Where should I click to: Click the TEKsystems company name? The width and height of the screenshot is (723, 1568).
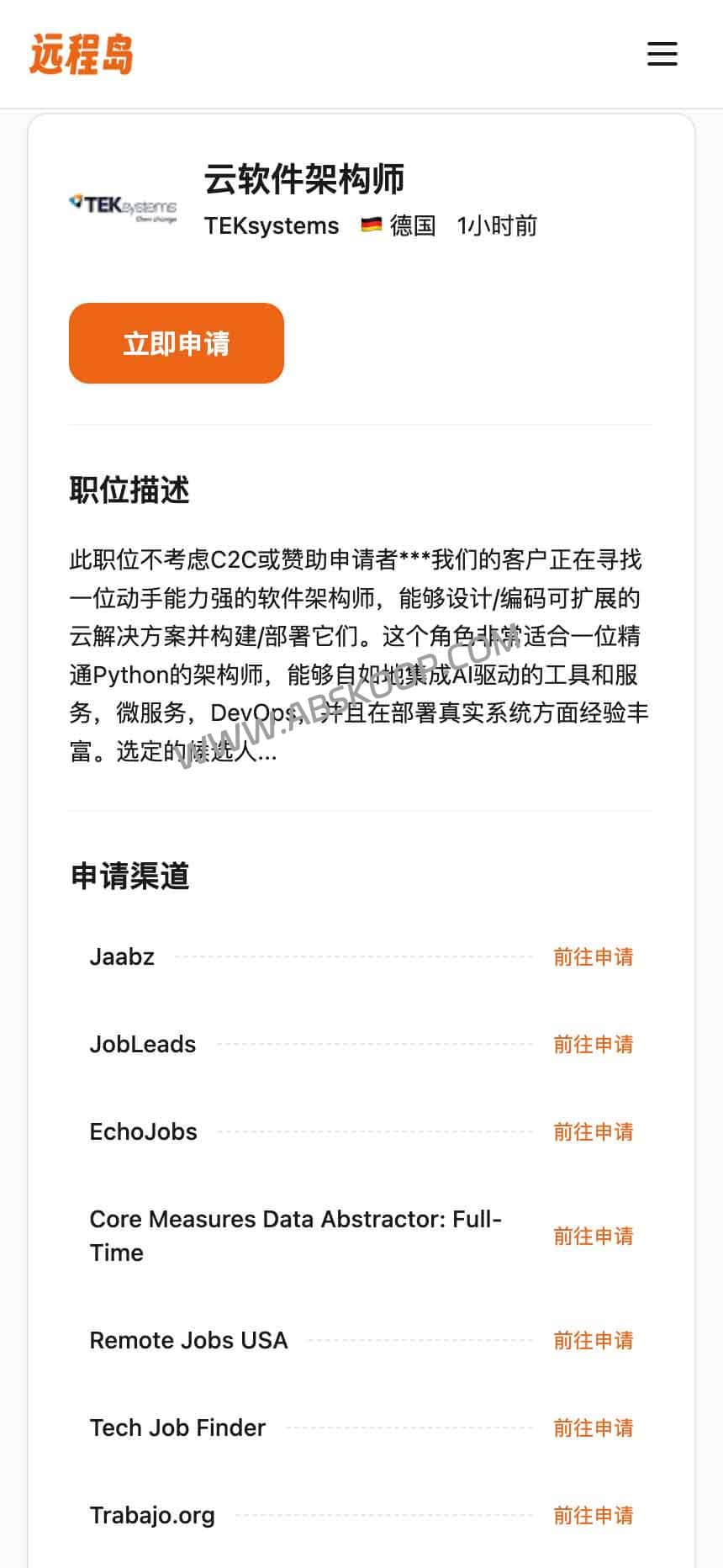point(272,225)
